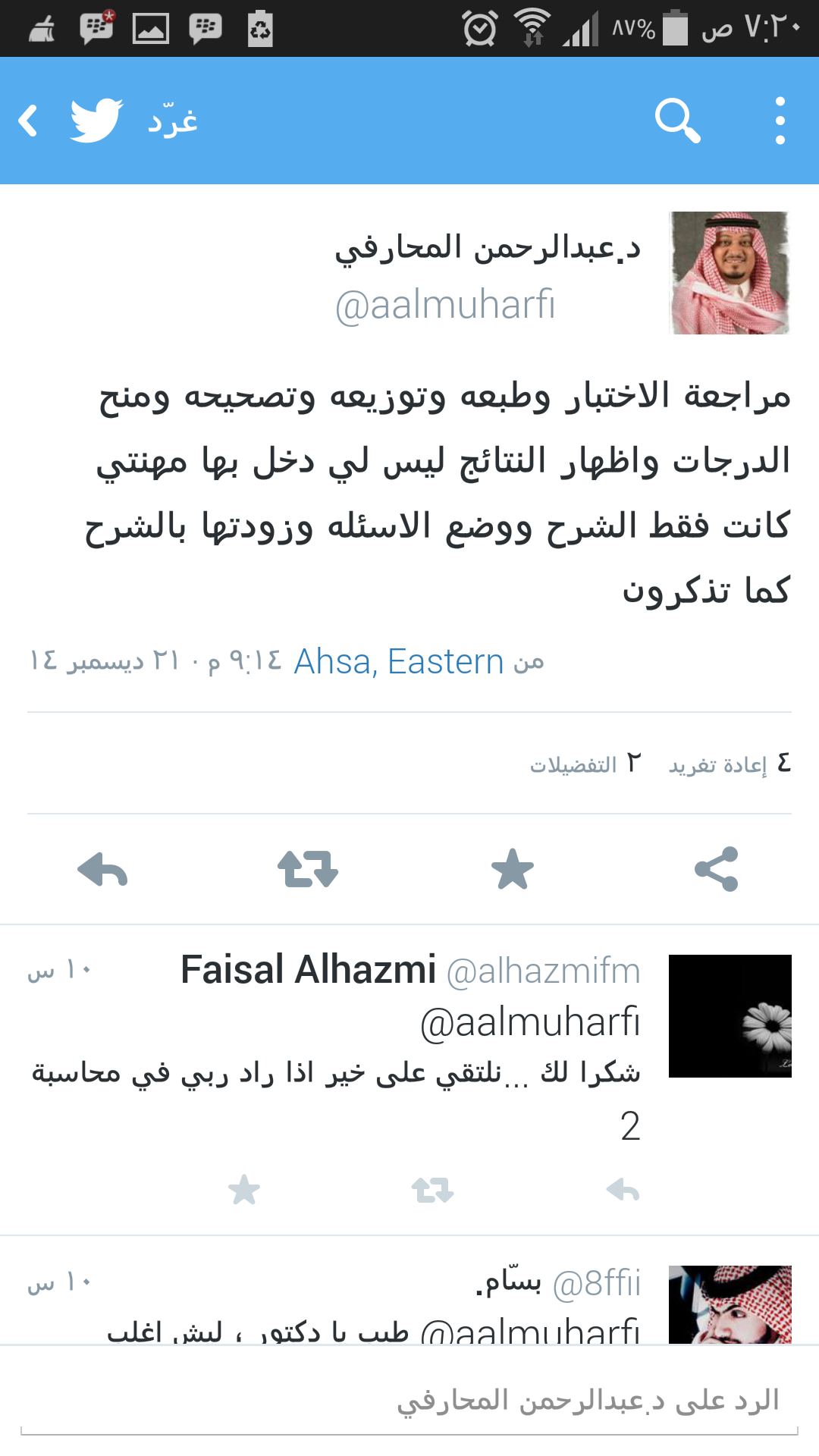This screenshot has width=819, height=1456.
Task: Reply to the main tweet with the arrow icon
Action: [x=102, y=869]
